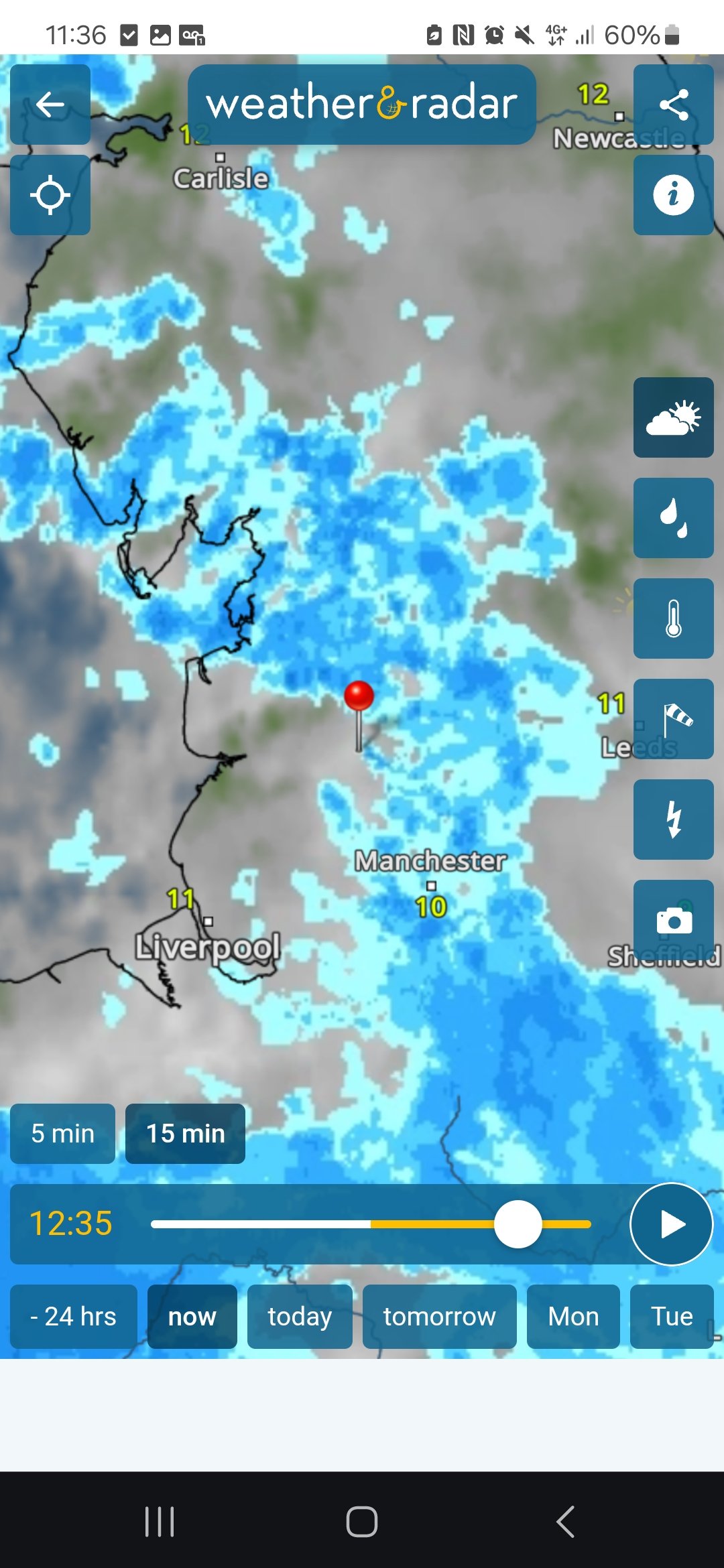Screen dimensions: 724x1568
Task: Jump timeline to now
Action: click(192, 1317)
